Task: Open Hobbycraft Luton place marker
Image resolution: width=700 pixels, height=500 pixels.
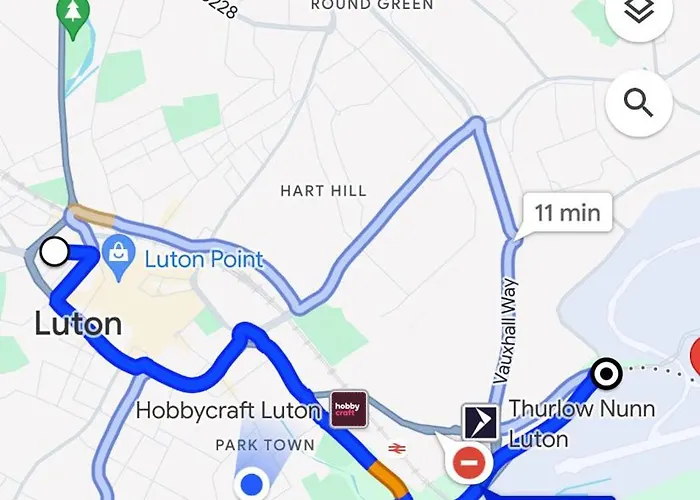Action: coord(348,410)
